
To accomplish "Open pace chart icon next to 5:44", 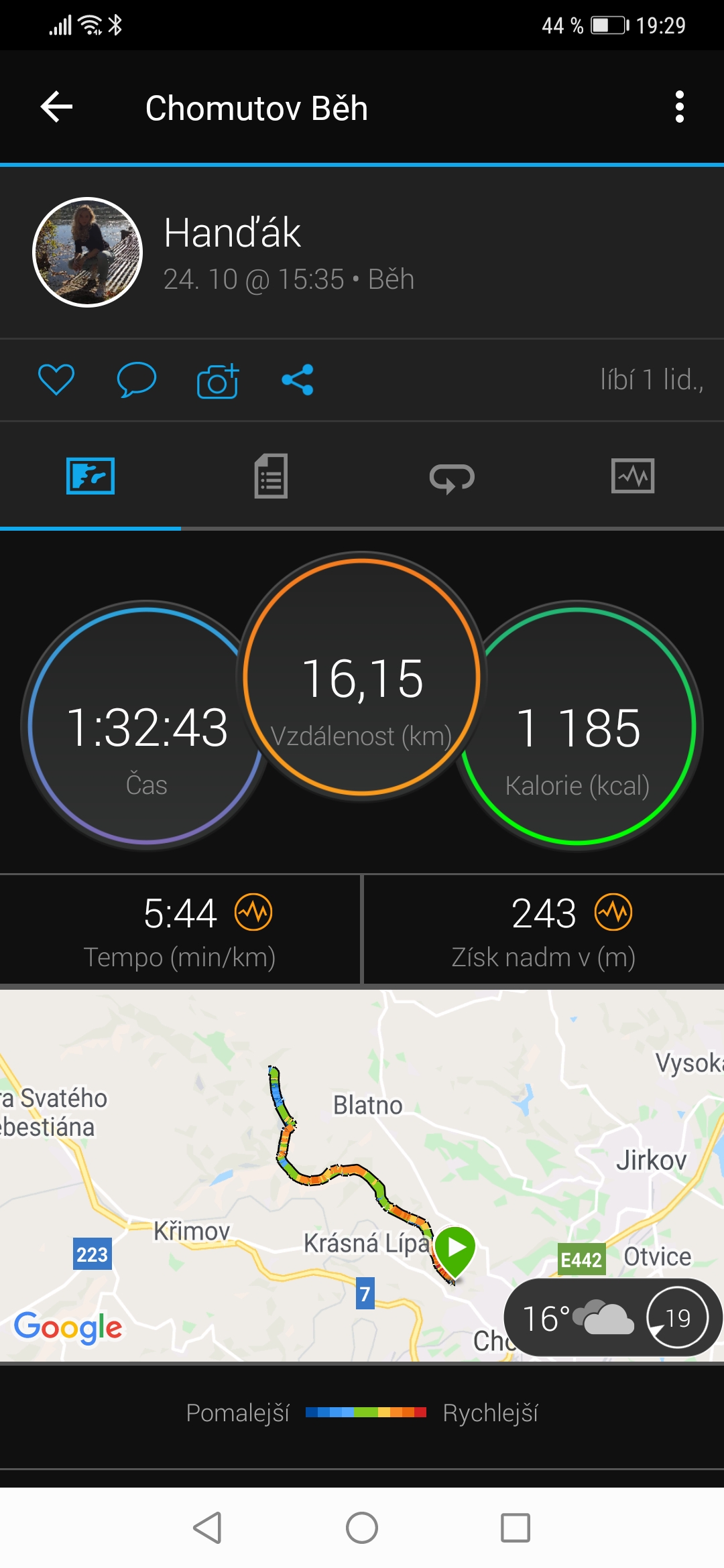I will (x=253, y=912).
